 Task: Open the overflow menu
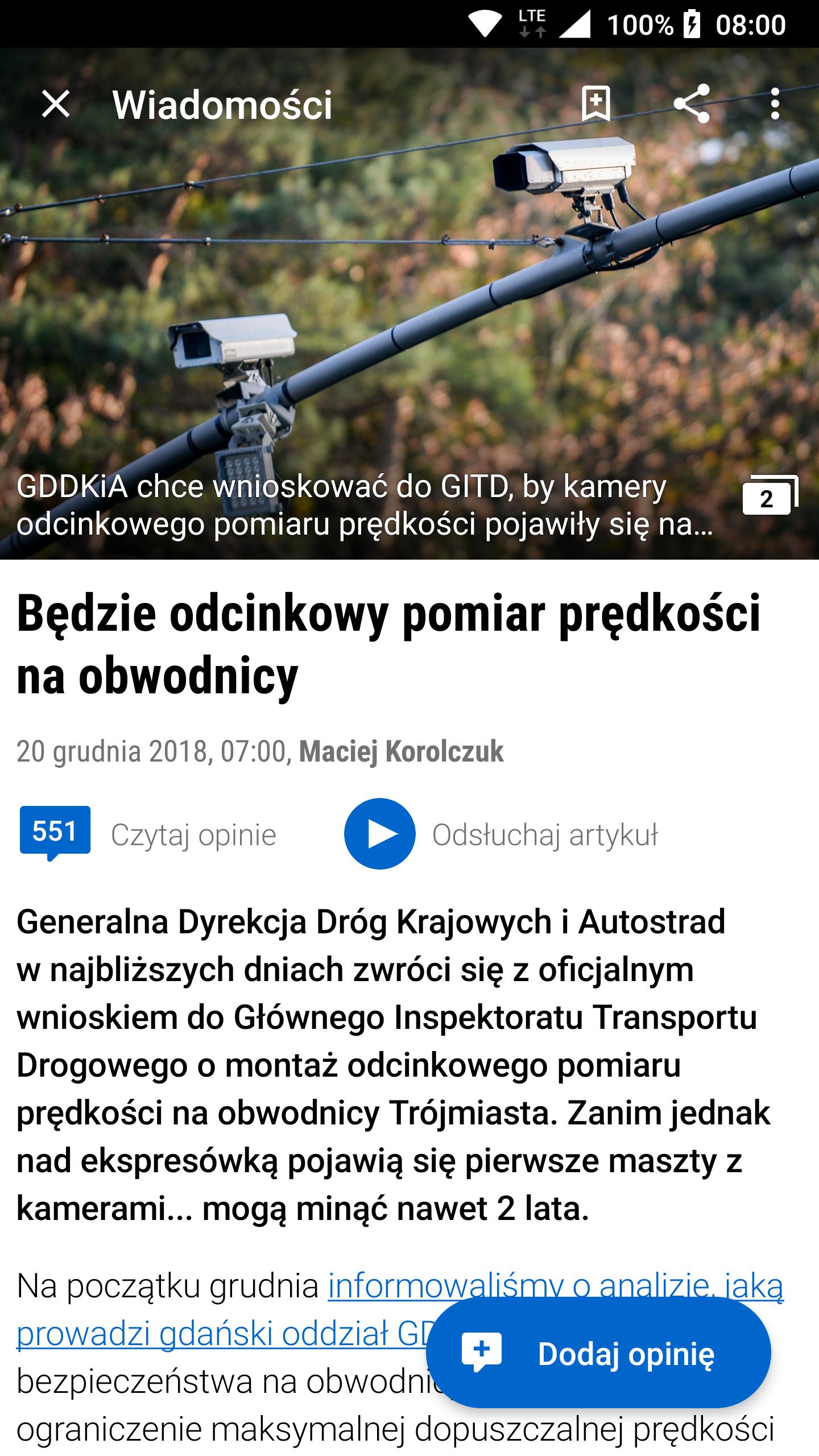(x=775, y=104)
